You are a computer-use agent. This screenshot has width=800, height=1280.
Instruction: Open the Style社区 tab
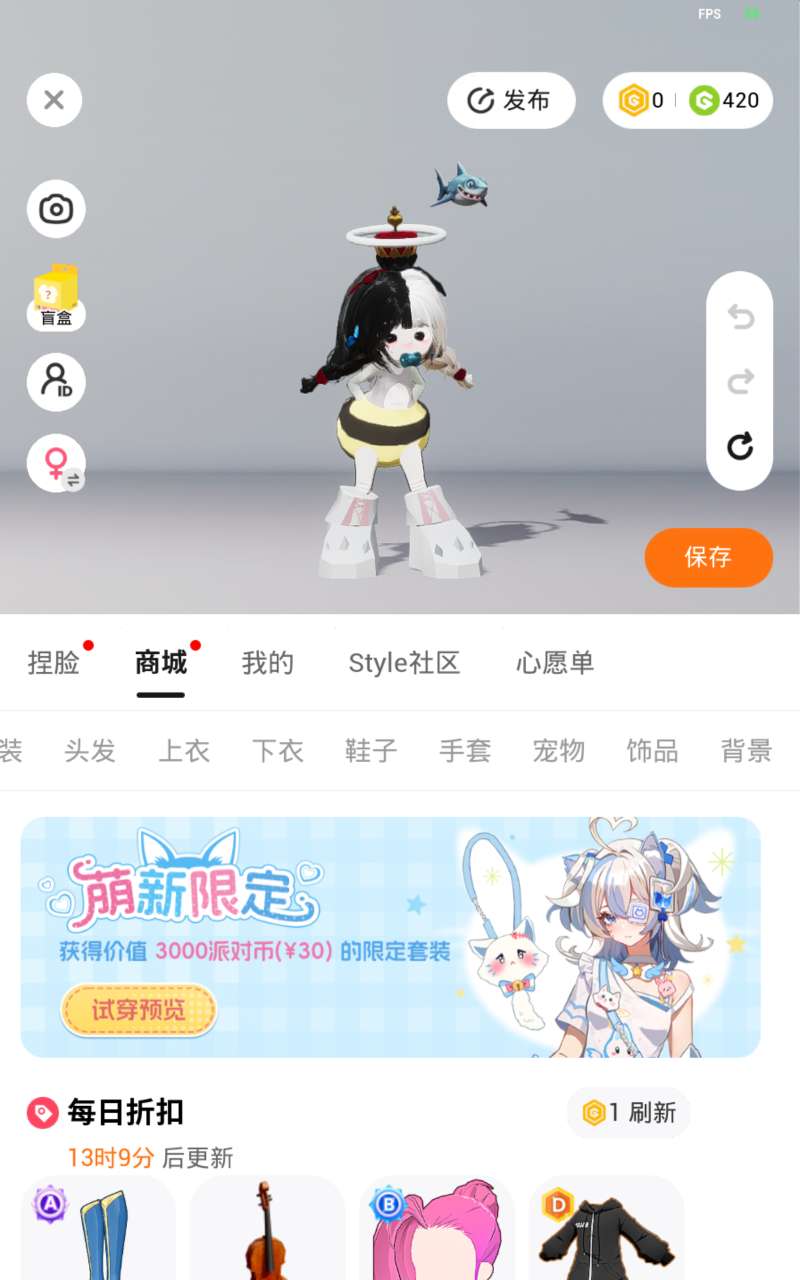pos(404,662)
